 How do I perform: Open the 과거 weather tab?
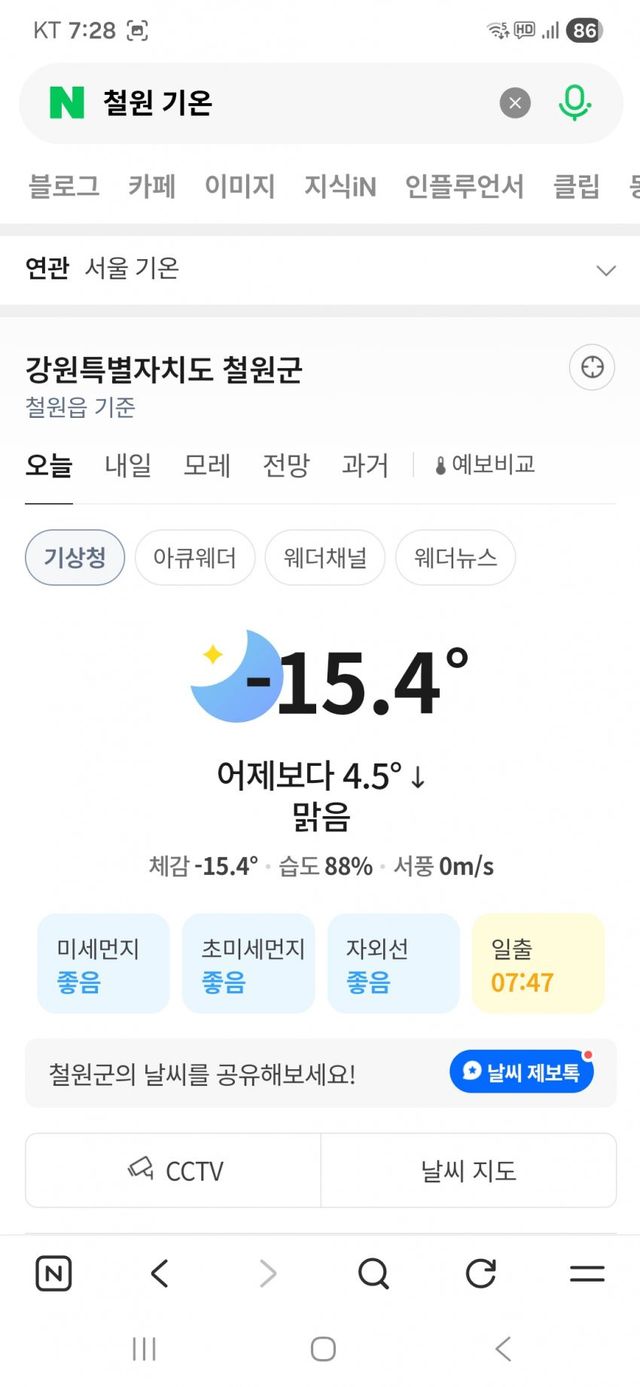pos(365,465)
